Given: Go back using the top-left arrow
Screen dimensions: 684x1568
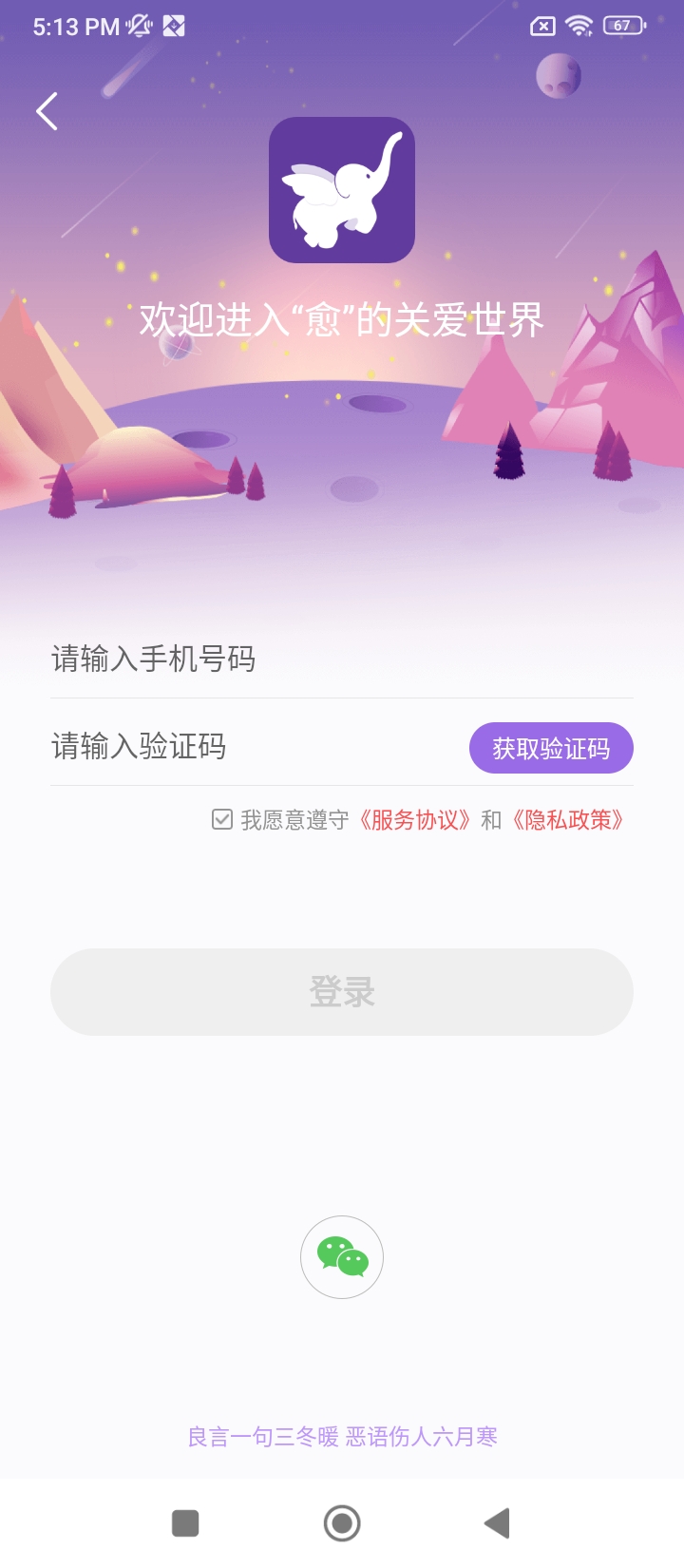Looking at the screenshot, I should pyautogui.click(x=47, y=111).
